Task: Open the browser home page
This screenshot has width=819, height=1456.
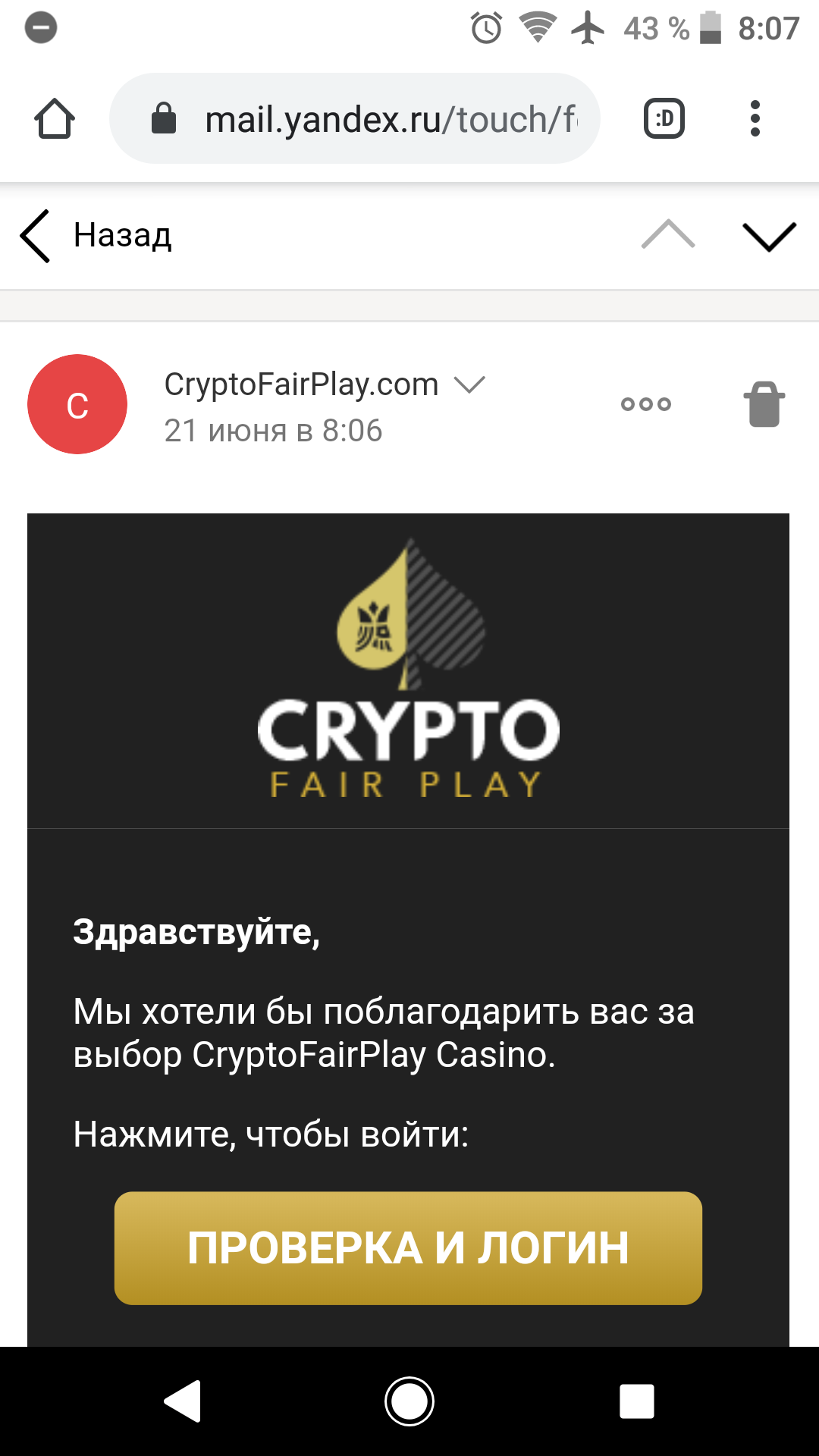Action: tap(55, 119)
